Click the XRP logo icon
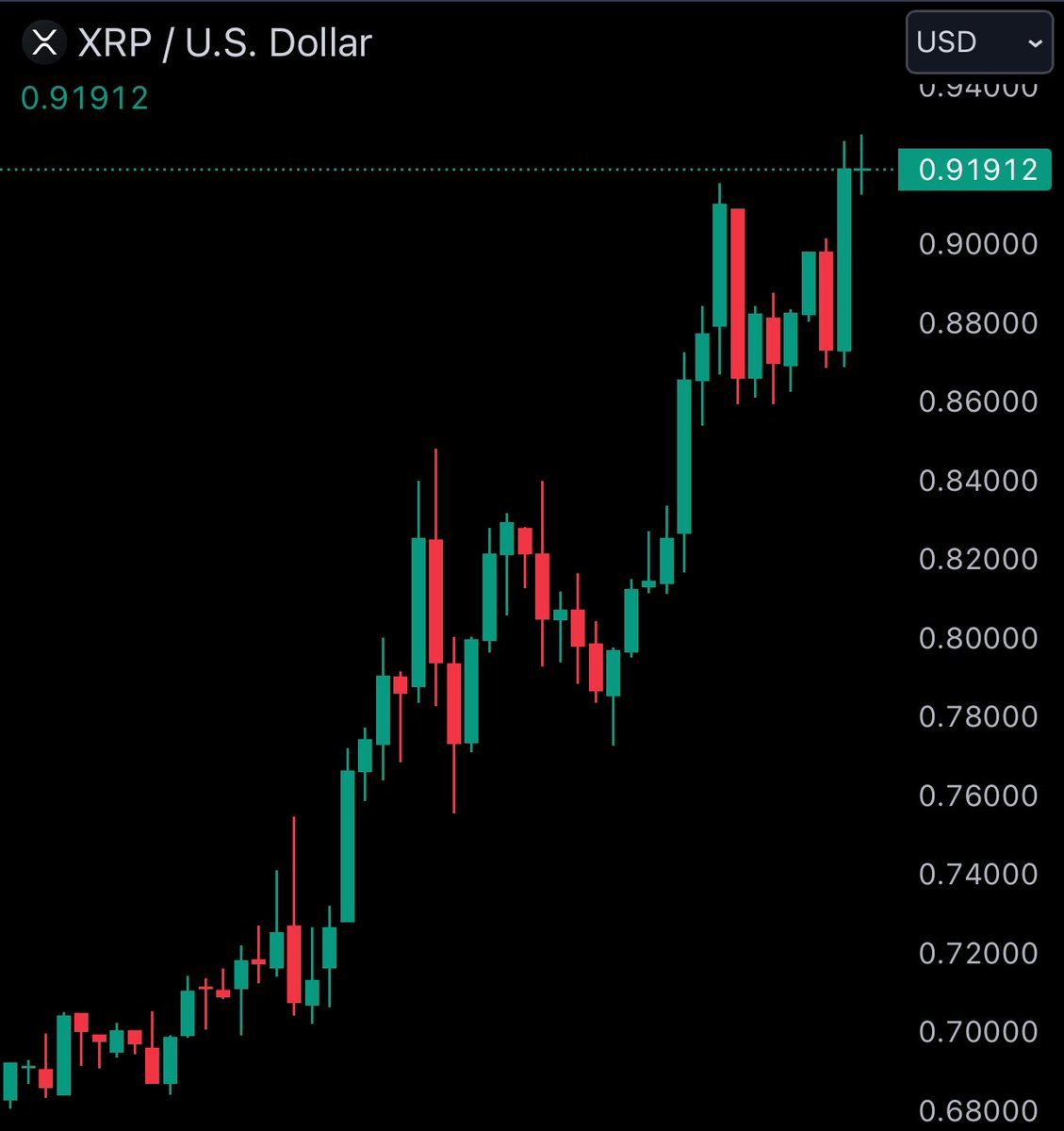Image resolution: width=1064 pixels, height=1131 pixels. [44, 41]
